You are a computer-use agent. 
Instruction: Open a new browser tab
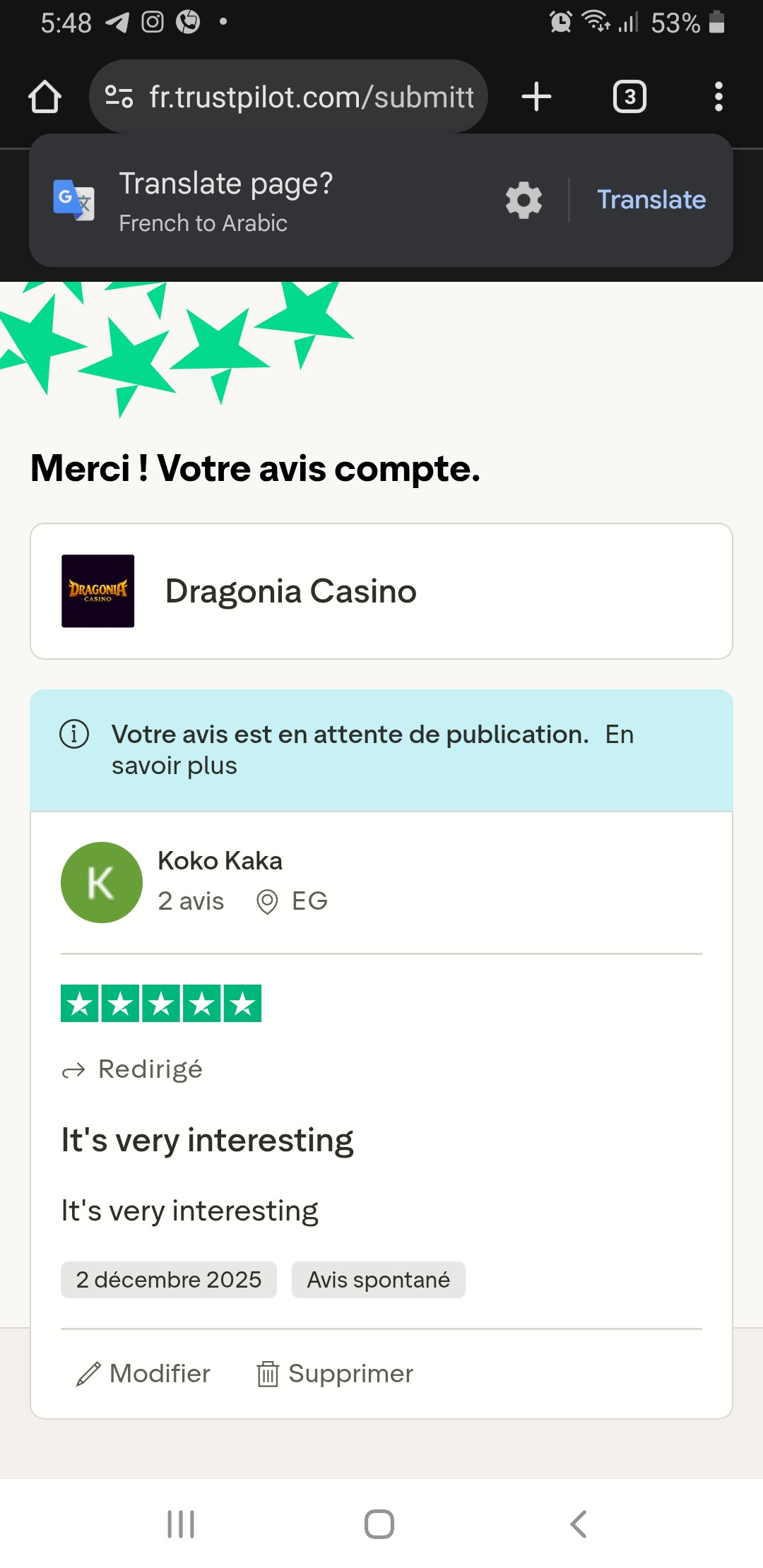[536, 97]
